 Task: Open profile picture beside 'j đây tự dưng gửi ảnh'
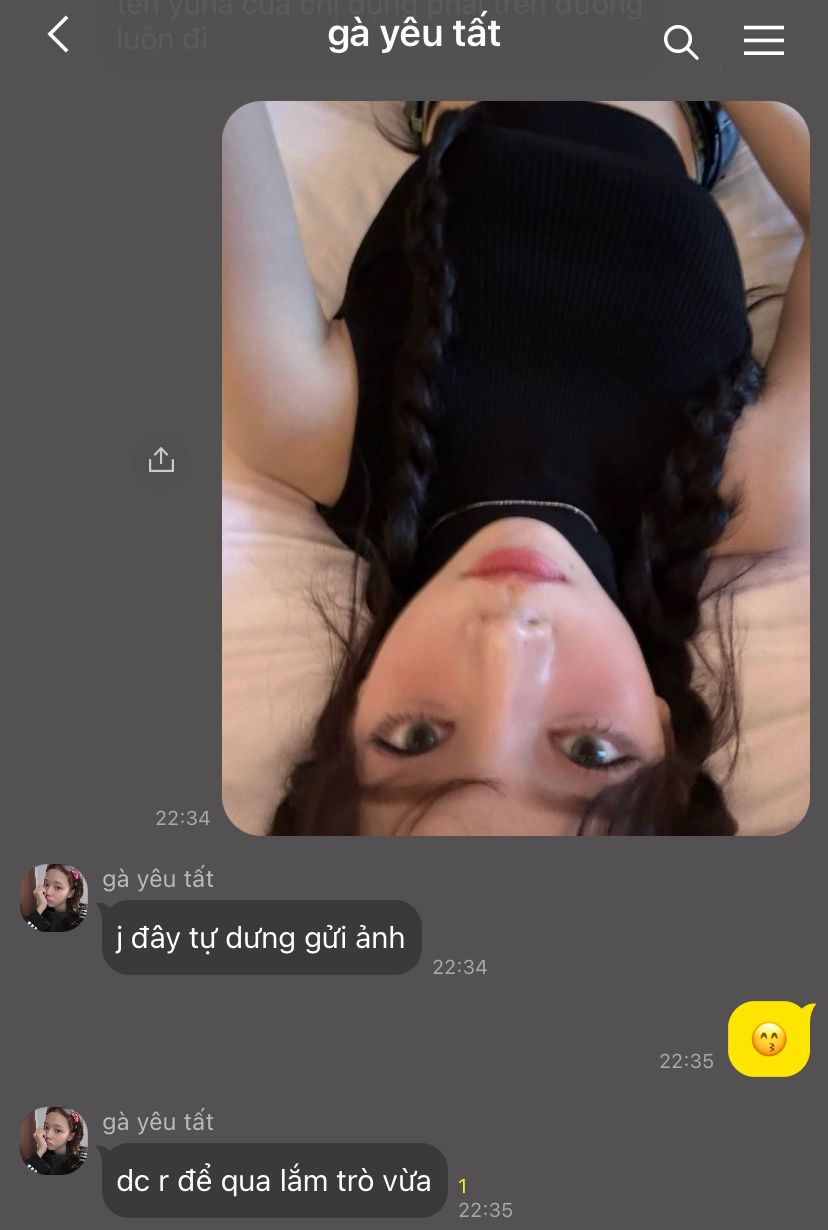[54, 897]
